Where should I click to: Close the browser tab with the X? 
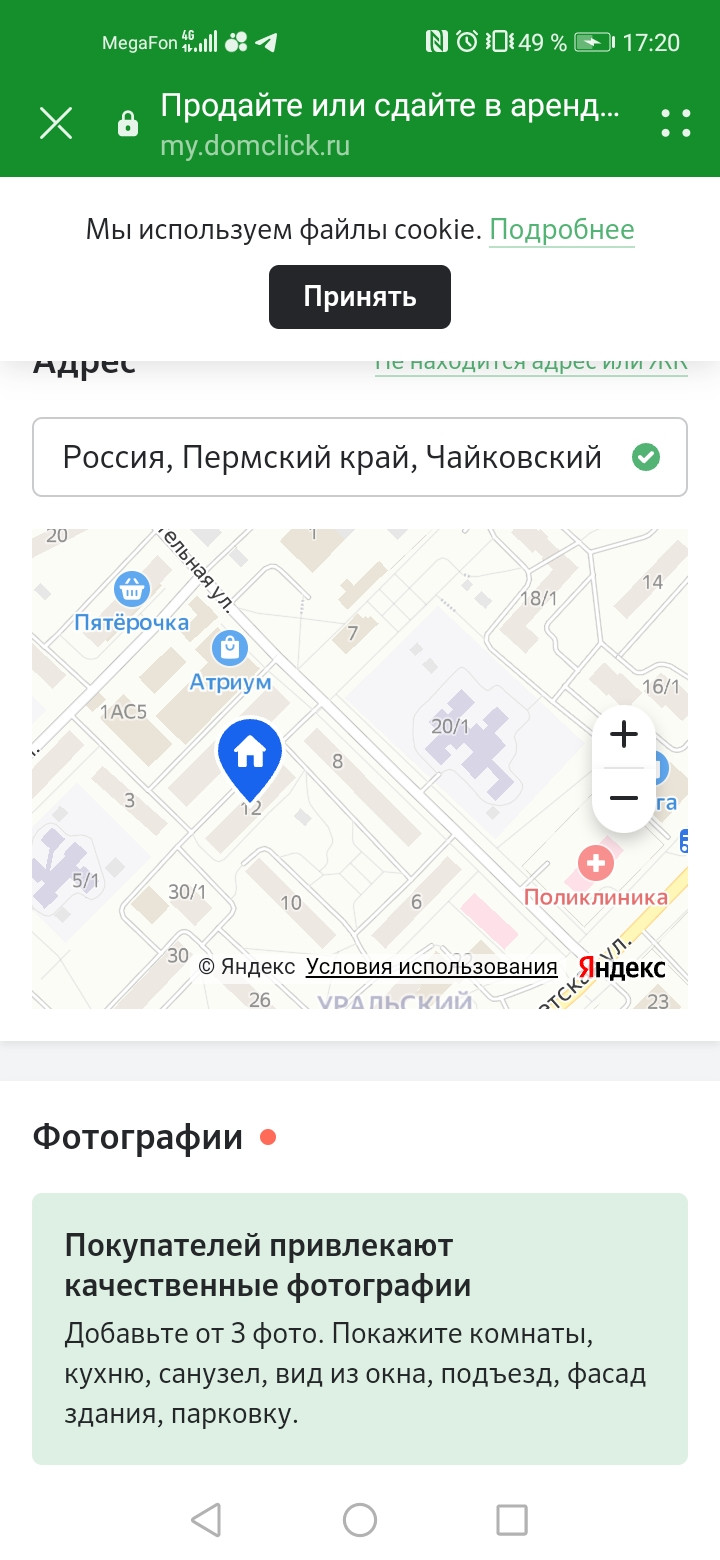(56, 123)
